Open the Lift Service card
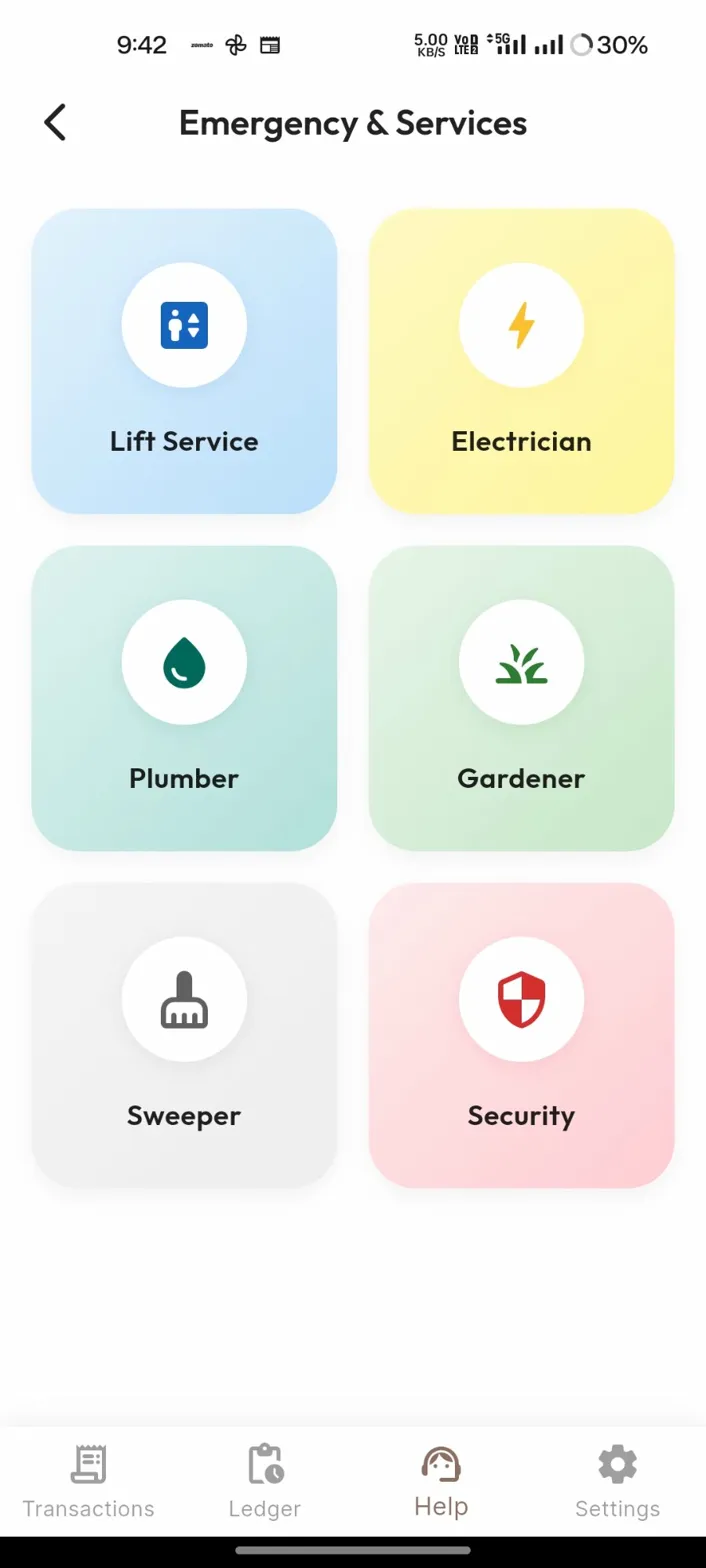Image resolution: width=706 pixels, height=1568 pixels. 184,361
